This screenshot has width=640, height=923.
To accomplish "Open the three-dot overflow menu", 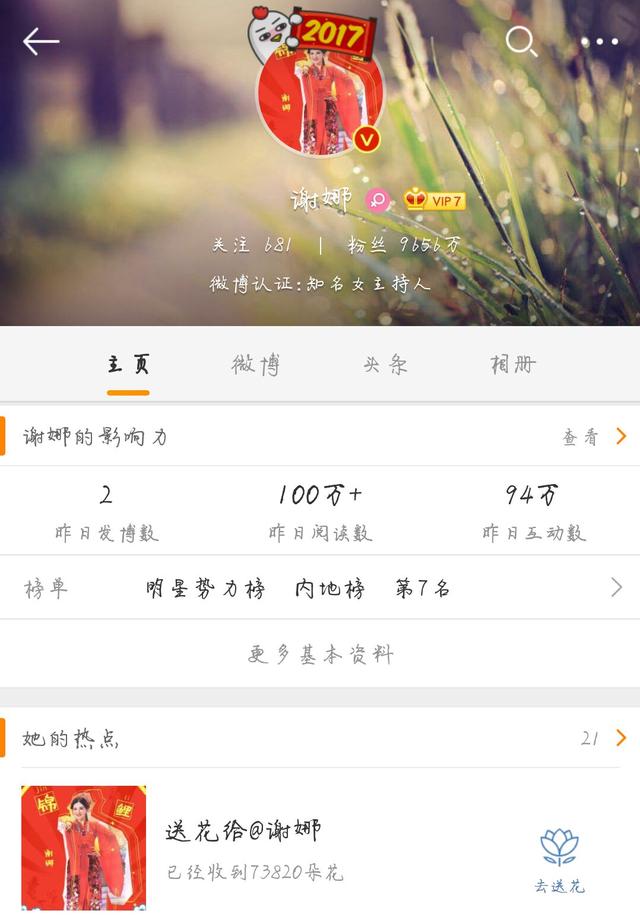I will click(x=599, y=42).
